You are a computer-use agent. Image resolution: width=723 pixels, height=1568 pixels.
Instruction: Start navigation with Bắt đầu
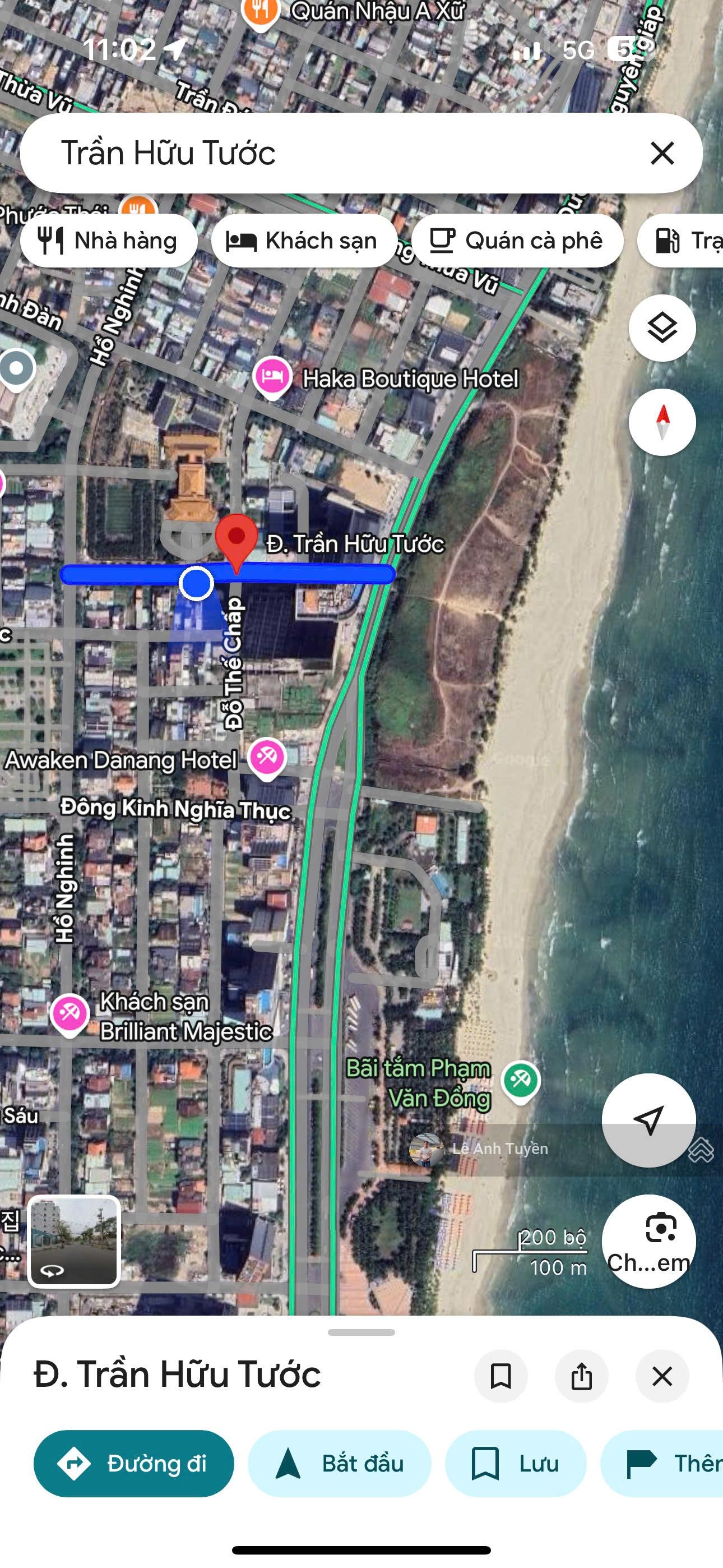(x=340, y=1463)
